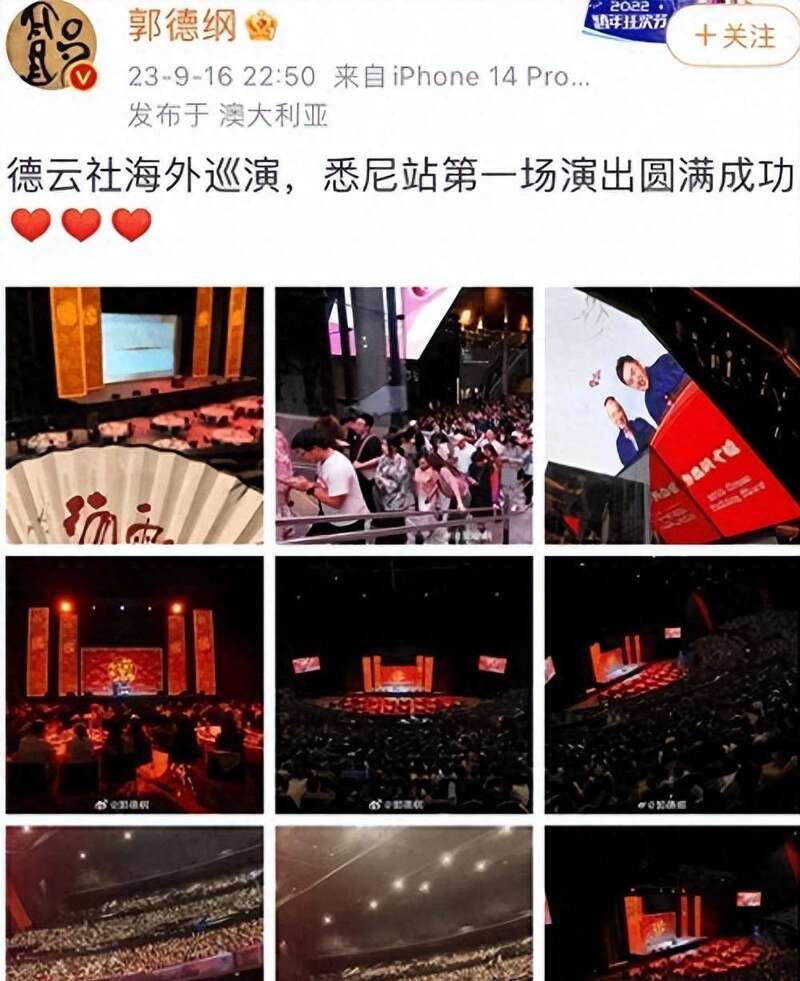Open the stage with four red banners photo

135,684
